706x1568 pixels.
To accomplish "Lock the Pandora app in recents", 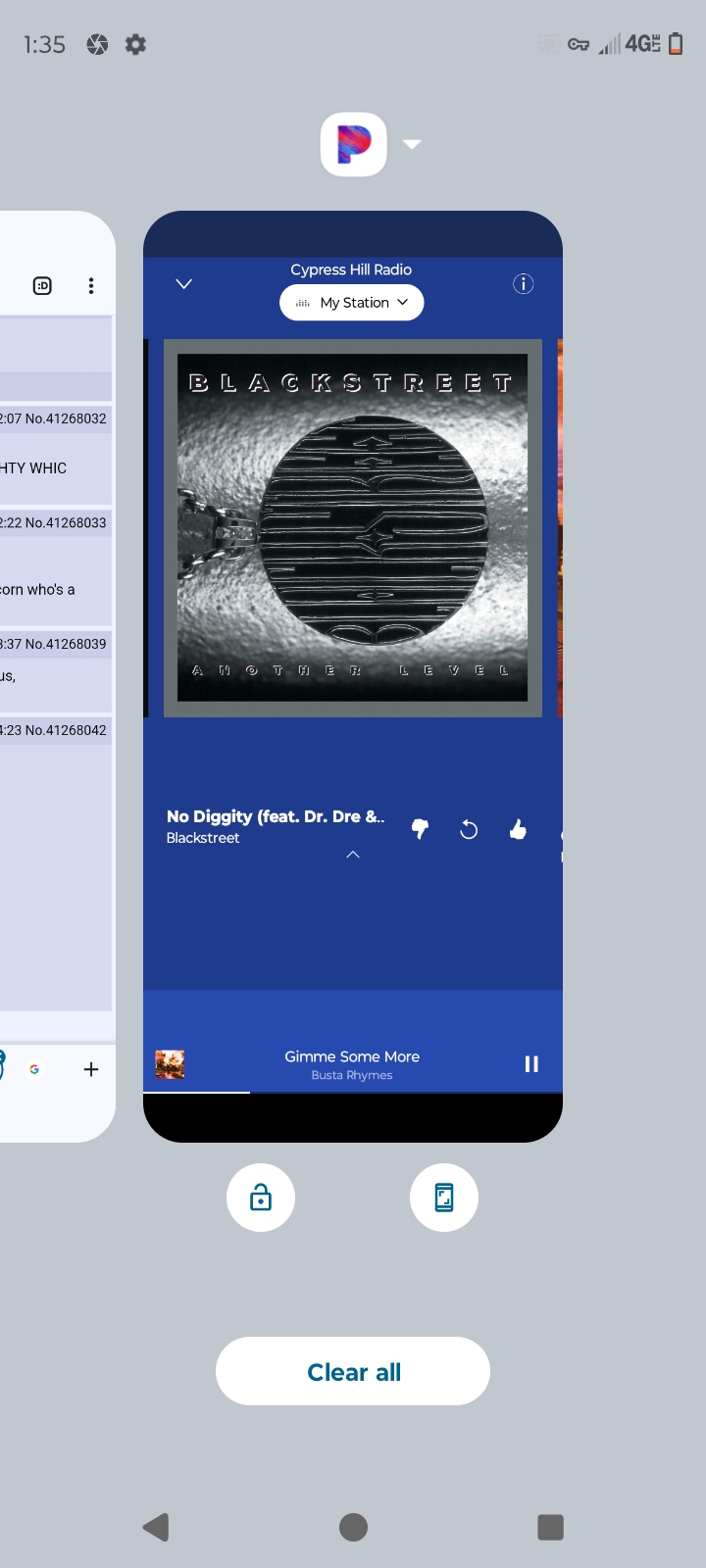I will pyautogui.click(x=261, y=1198).
